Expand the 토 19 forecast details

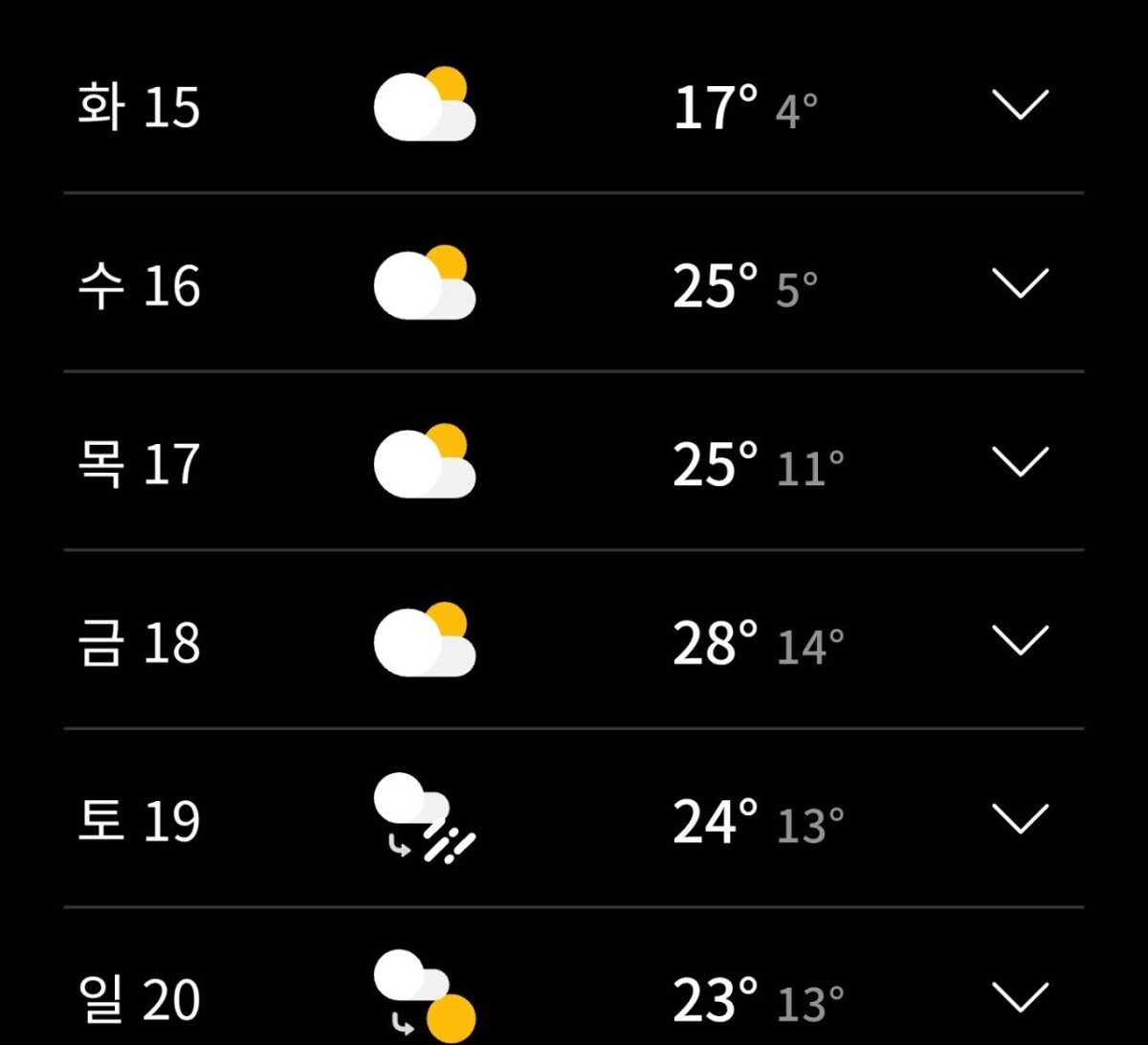[1021, 819]
